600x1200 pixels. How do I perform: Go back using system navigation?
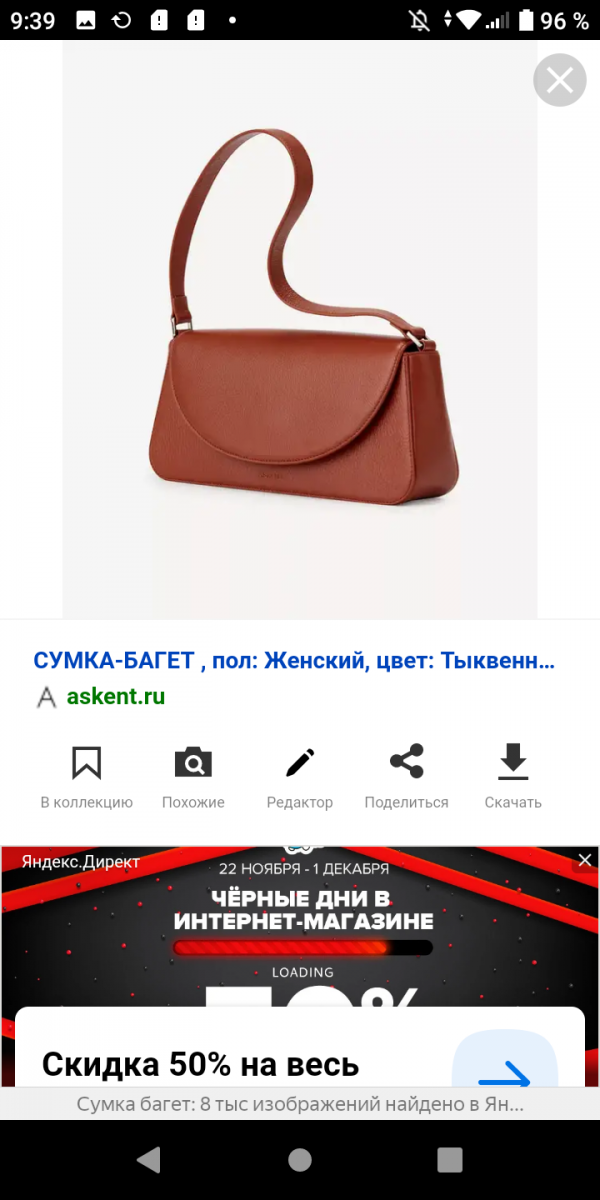(x=149, y=1159)
